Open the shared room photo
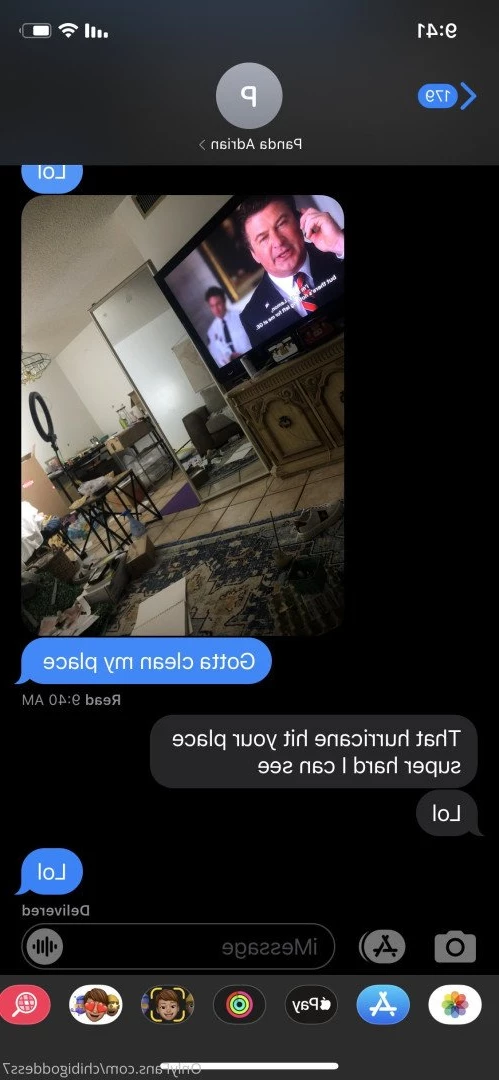Screen dimensions: 499x1080 [183, 415]
